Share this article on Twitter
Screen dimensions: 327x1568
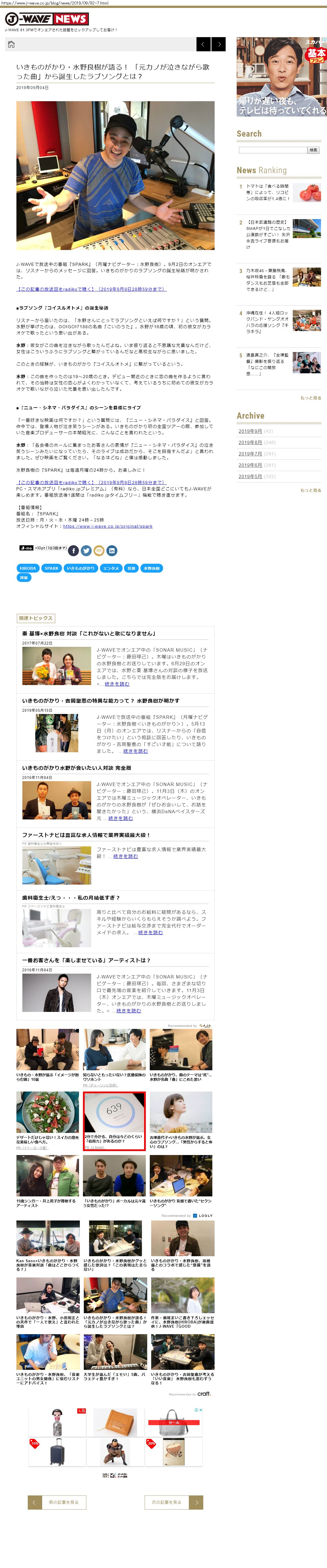pos(86,550)
